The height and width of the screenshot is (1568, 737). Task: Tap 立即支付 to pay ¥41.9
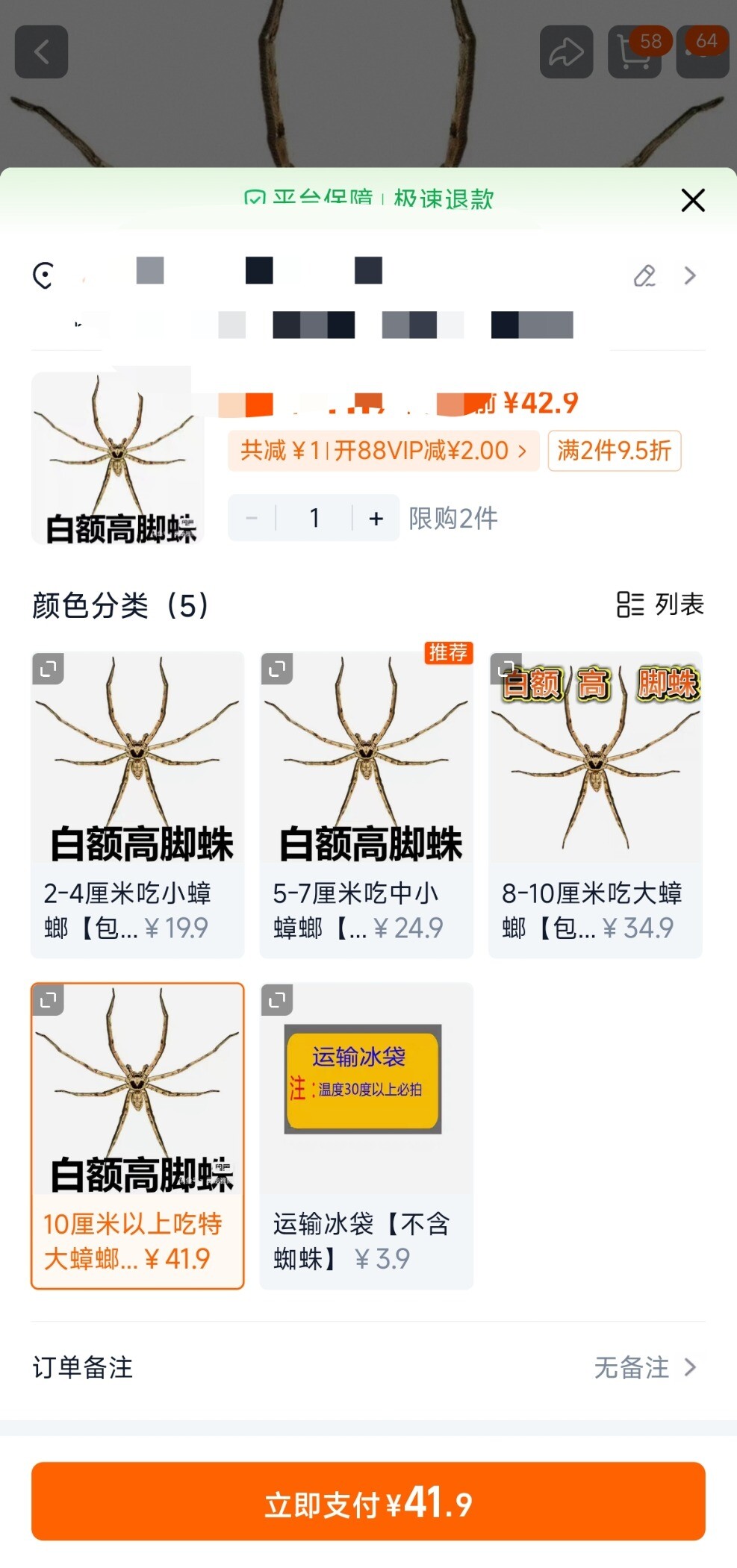coord(368,1502)
